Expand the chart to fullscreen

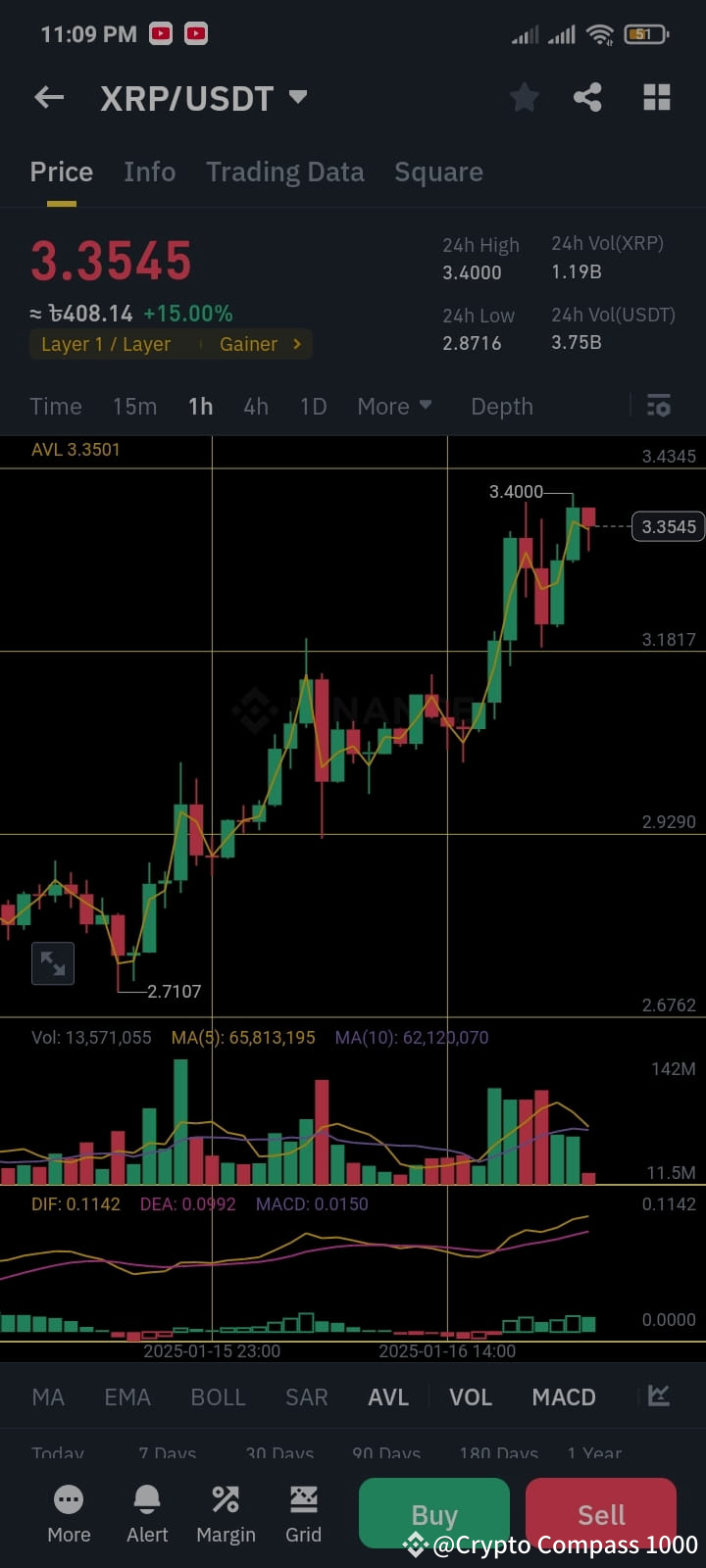53,963
